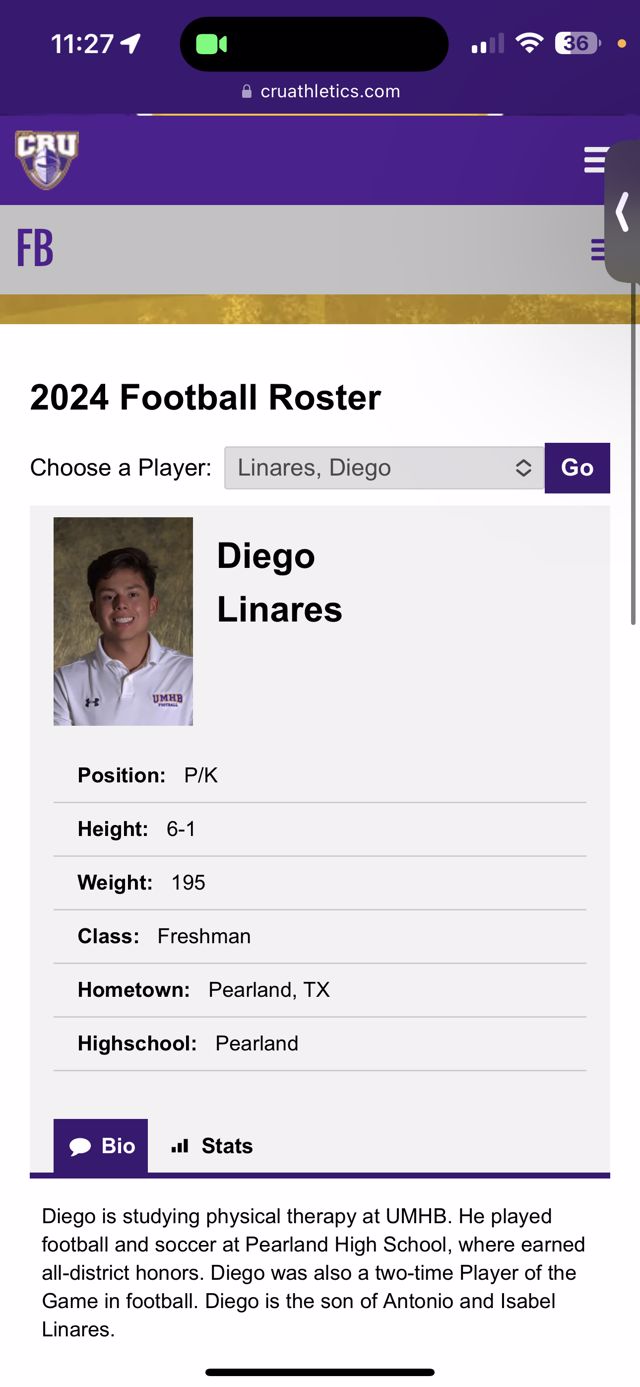Switch to the Stats tab

pyautogui.click(x=212, y=1146)
